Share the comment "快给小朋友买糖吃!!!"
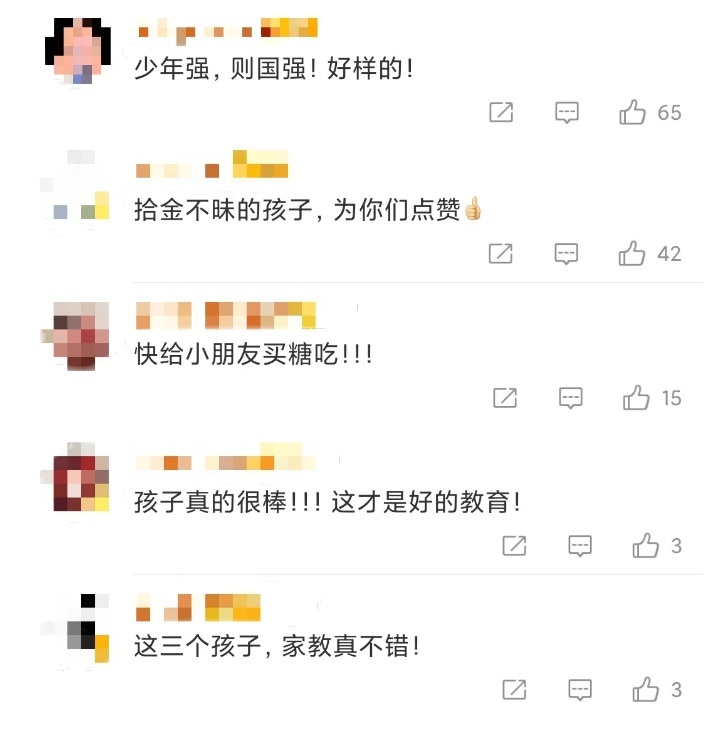Viewport: 718px width, 730px height. point(506,398)
